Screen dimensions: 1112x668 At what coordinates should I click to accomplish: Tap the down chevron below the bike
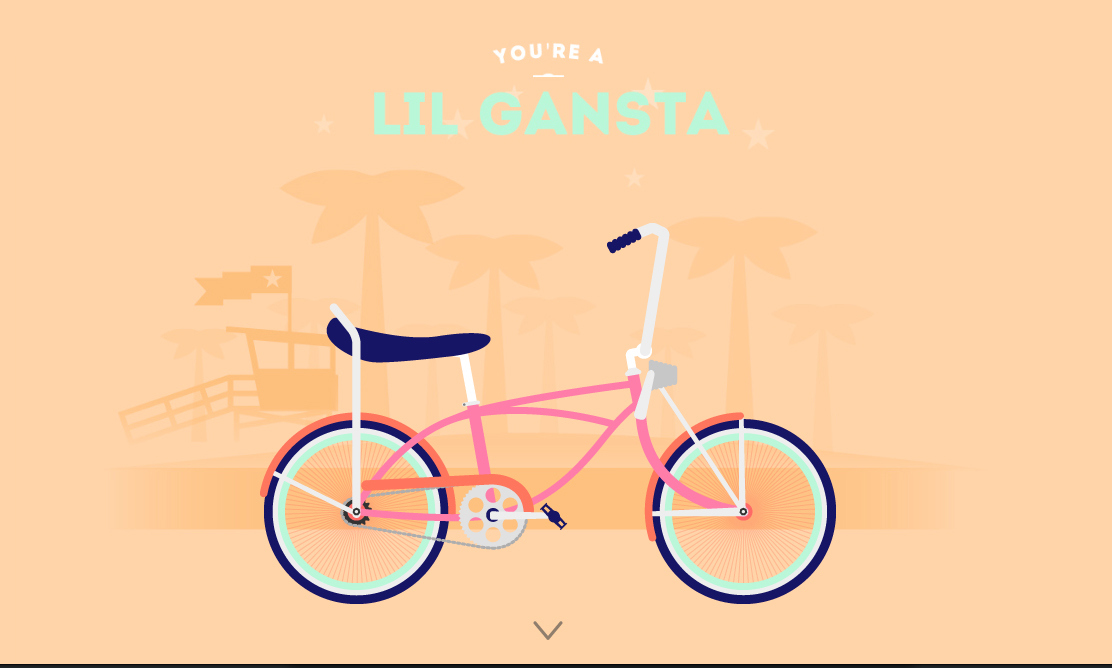(x=548, y=630)
